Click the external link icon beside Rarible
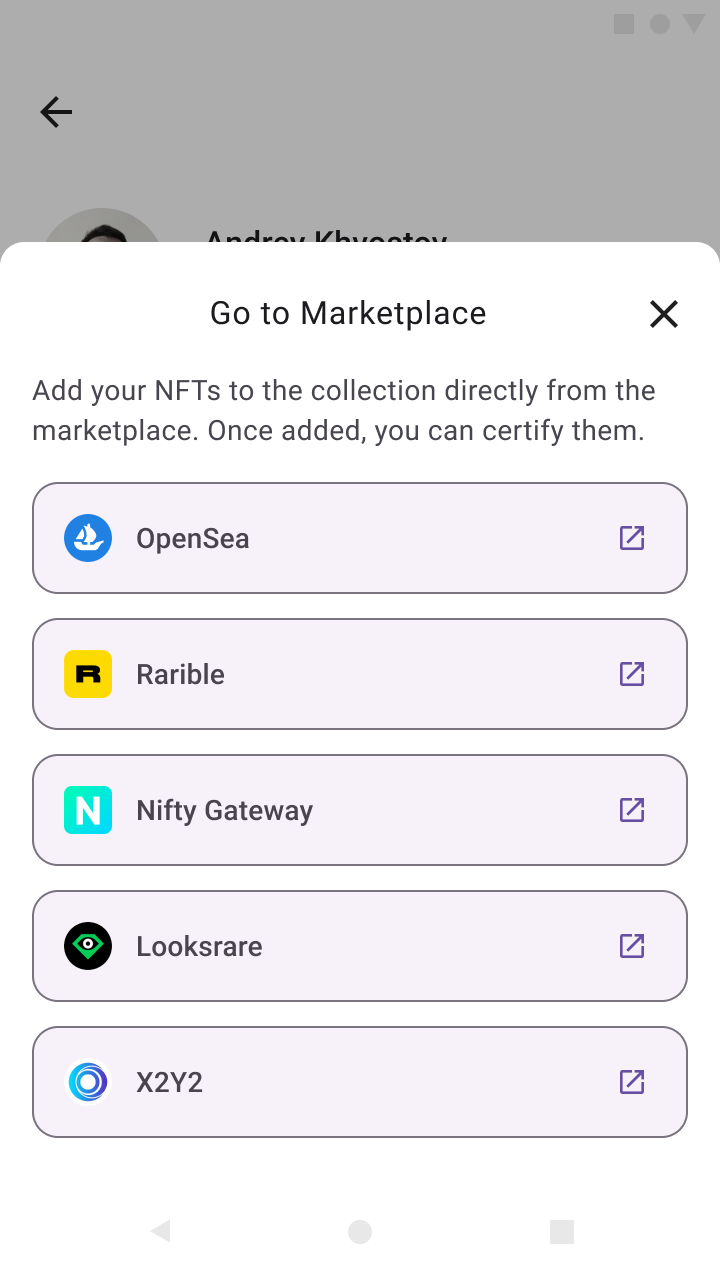Screen dimensions: 720x1280 632,674
